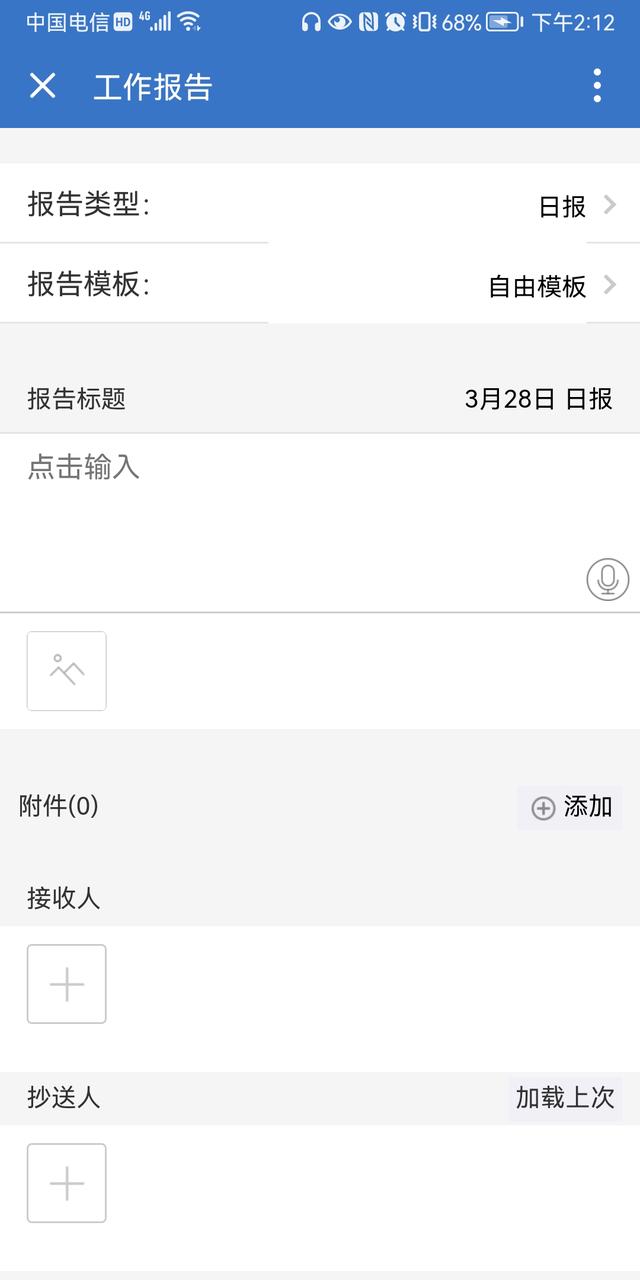640x1280 pixels.
Task: Add a CC person under 抄送人
Action: [x=67, y=1183]
